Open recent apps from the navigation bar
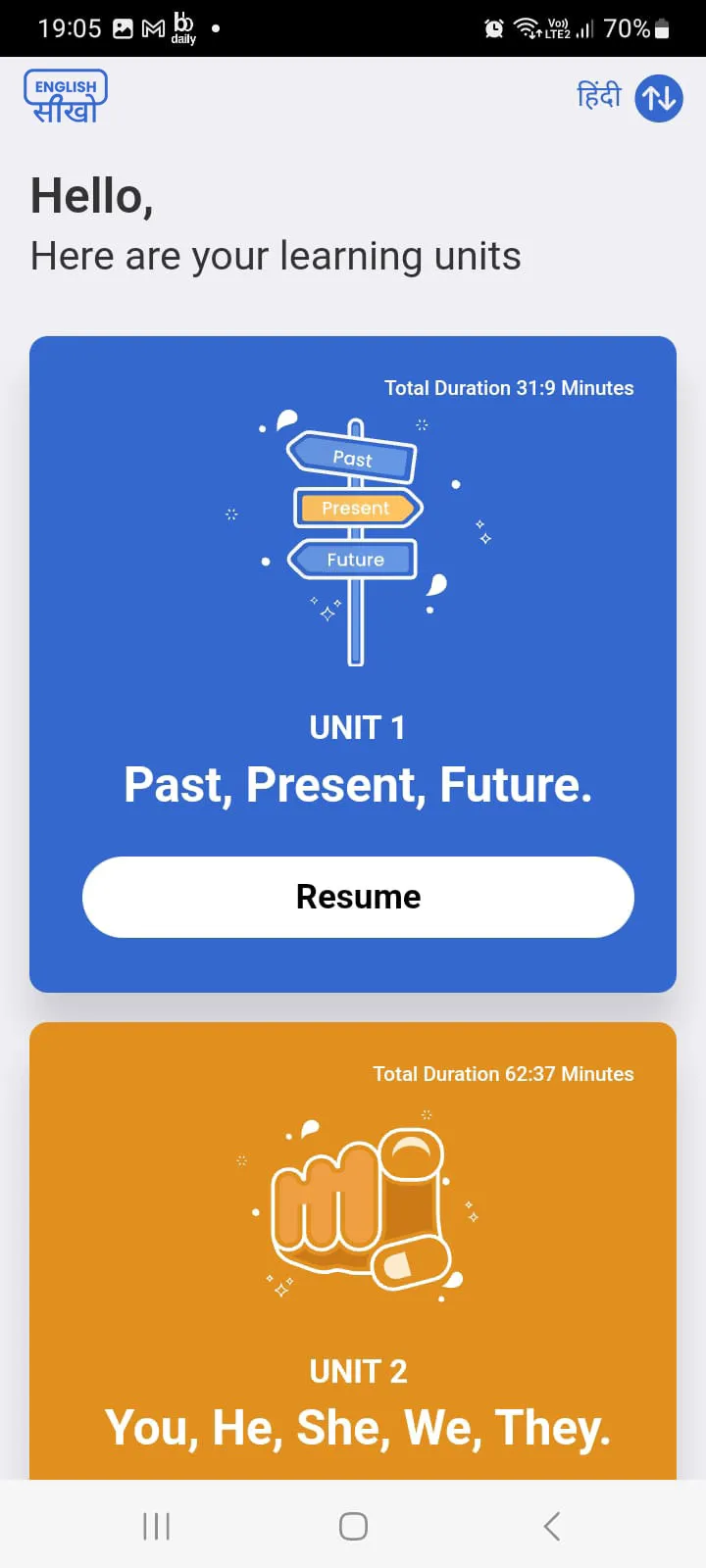This screenshot has width=706, height=1568. click(x=156, y=1526)
